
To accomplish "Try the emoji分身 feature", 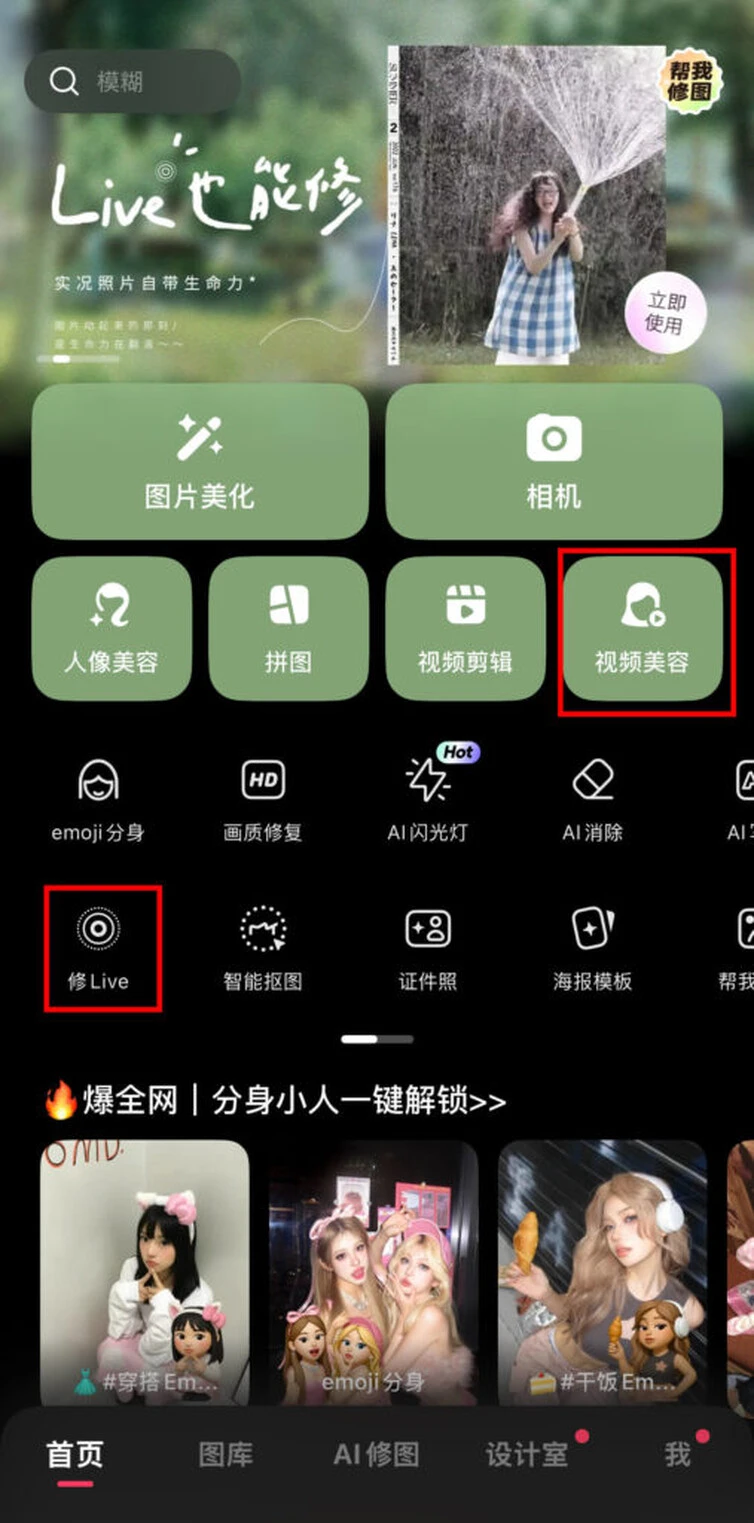I will 98,800.
